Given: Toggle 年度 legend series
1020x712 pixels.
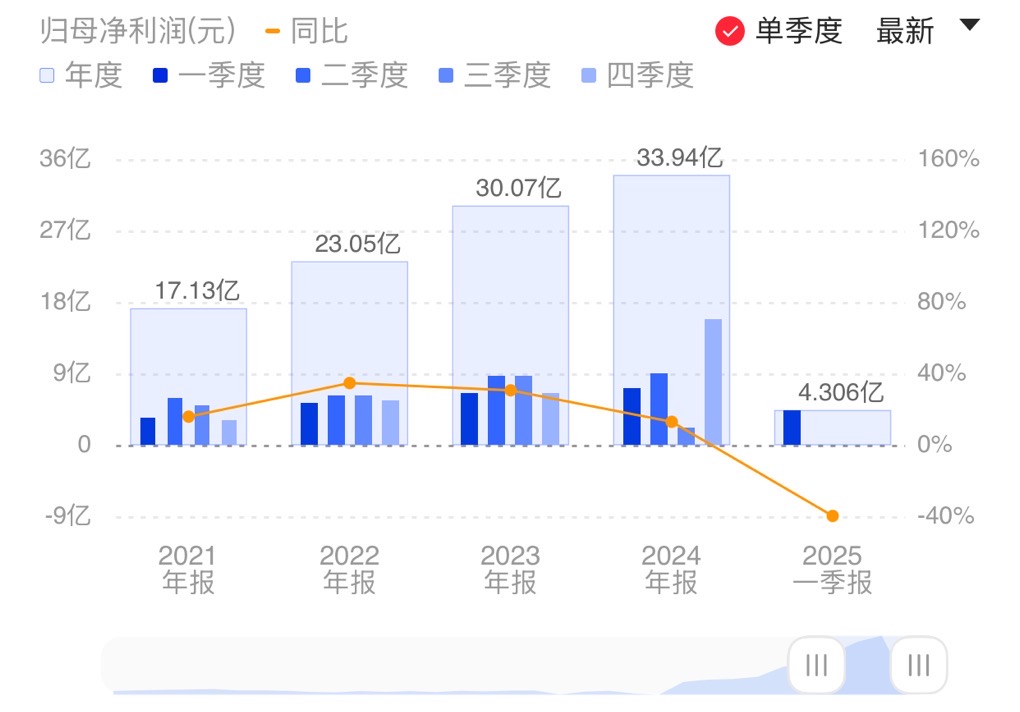Looking at the screenshot, I should pos(80,75).
